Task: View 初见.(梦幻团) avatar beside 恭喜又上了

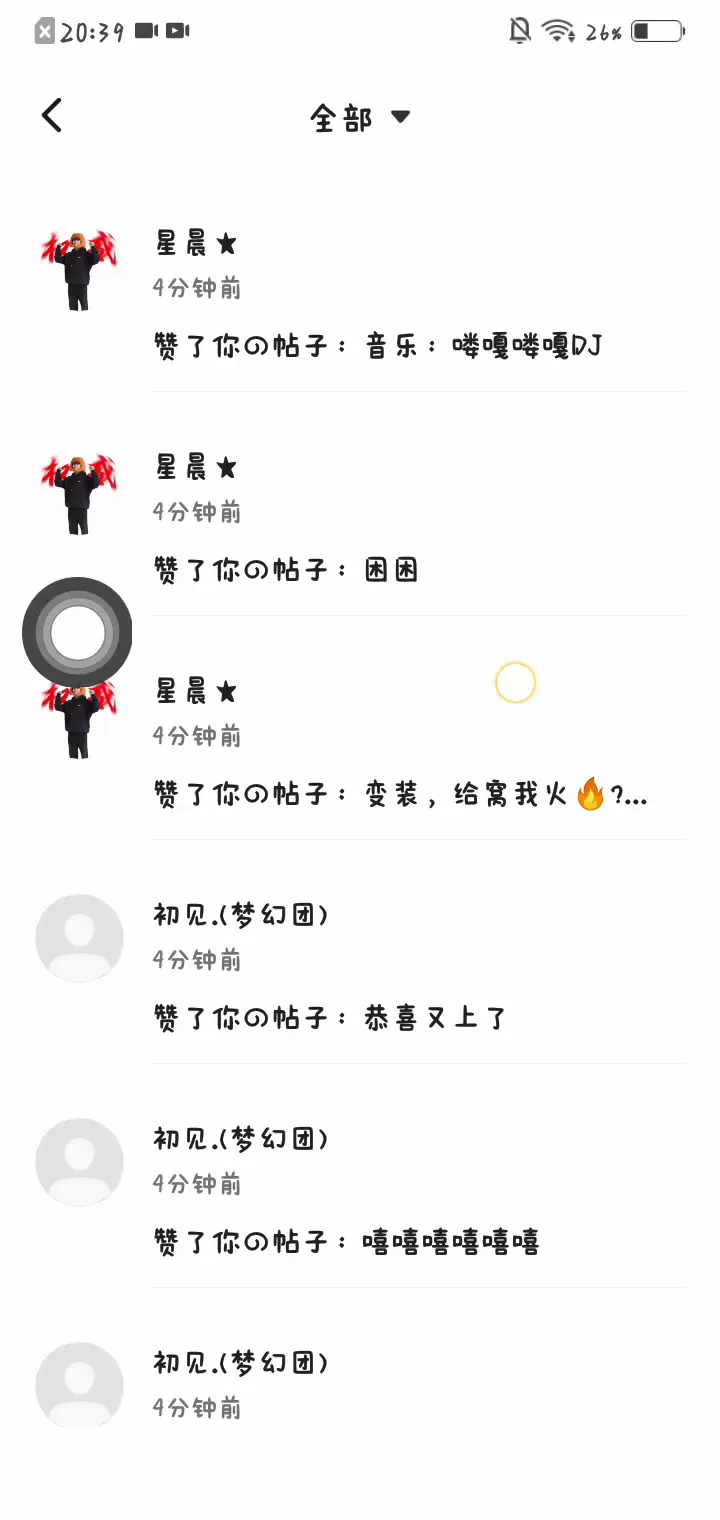Action: click(x=79, y=938)
